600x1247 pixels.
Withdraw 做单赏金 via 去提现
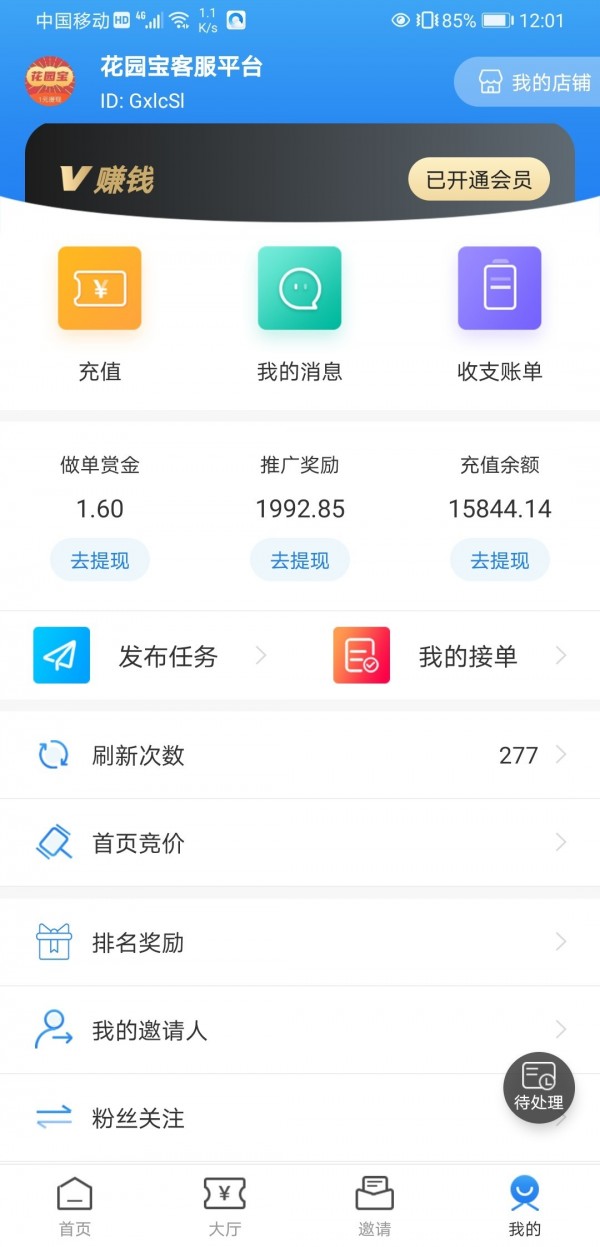(100, 560)
